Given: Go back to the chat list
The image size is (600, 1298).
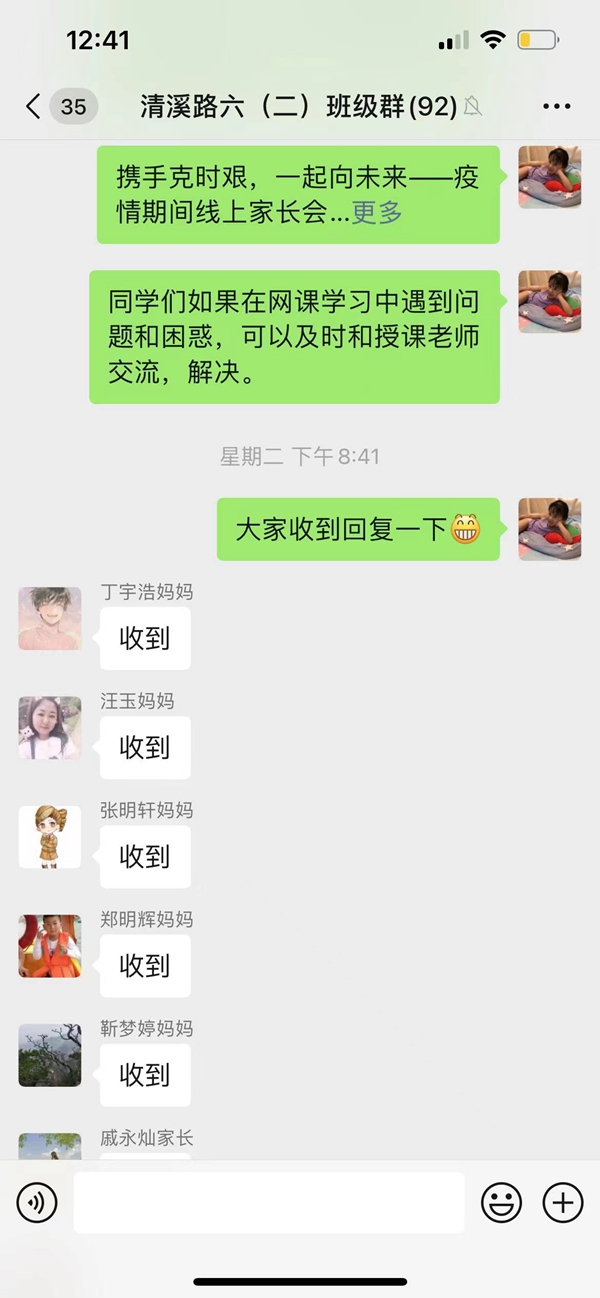Looking at the screenshot, I should click(34, 106).
